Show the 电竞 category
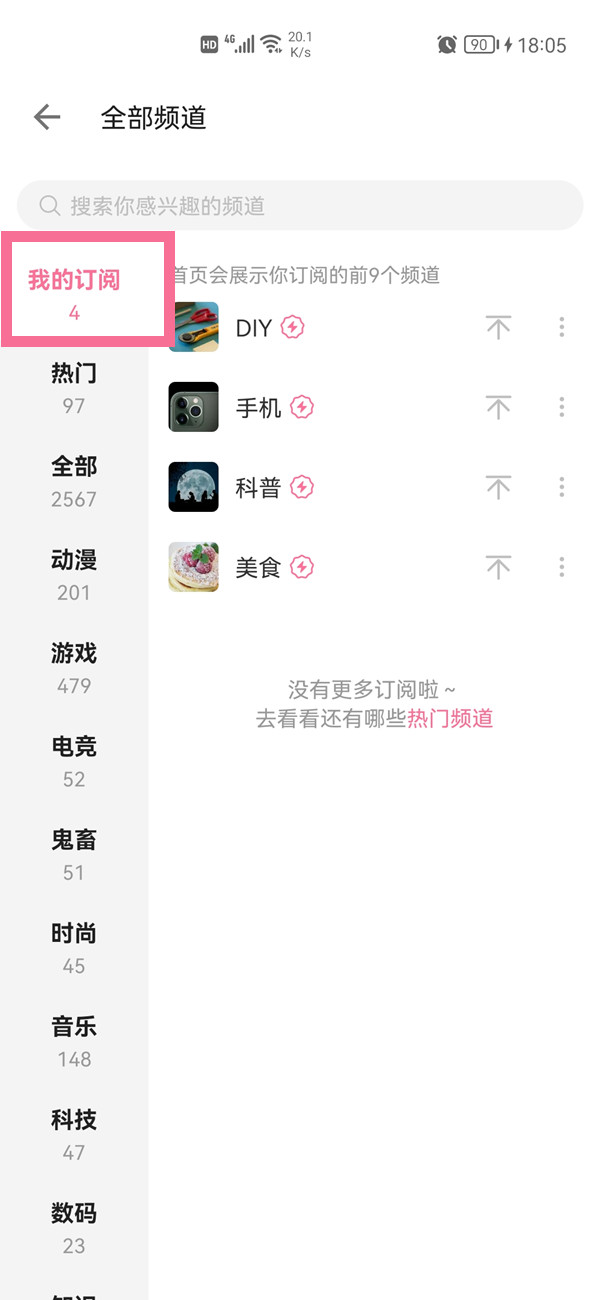 [74, 761]
